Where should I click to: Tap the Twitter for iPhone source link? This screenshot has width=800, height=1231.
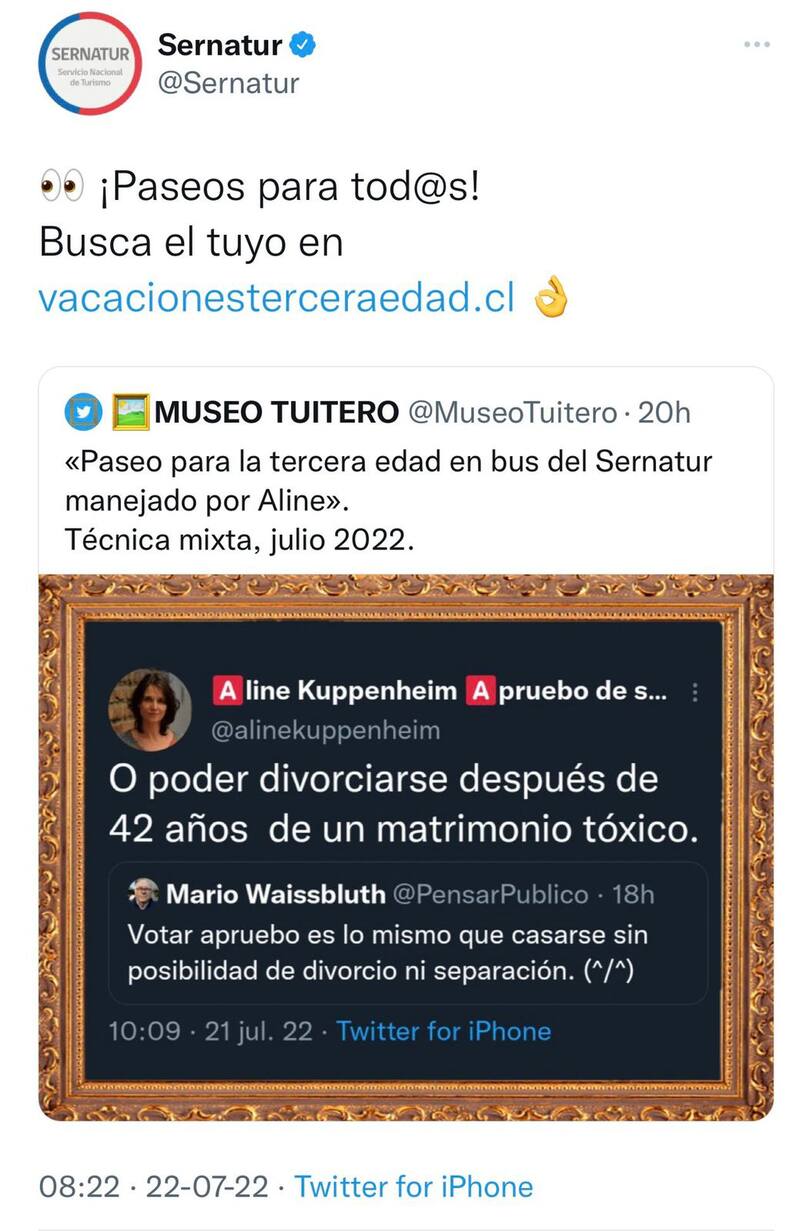click(413, 1187)
